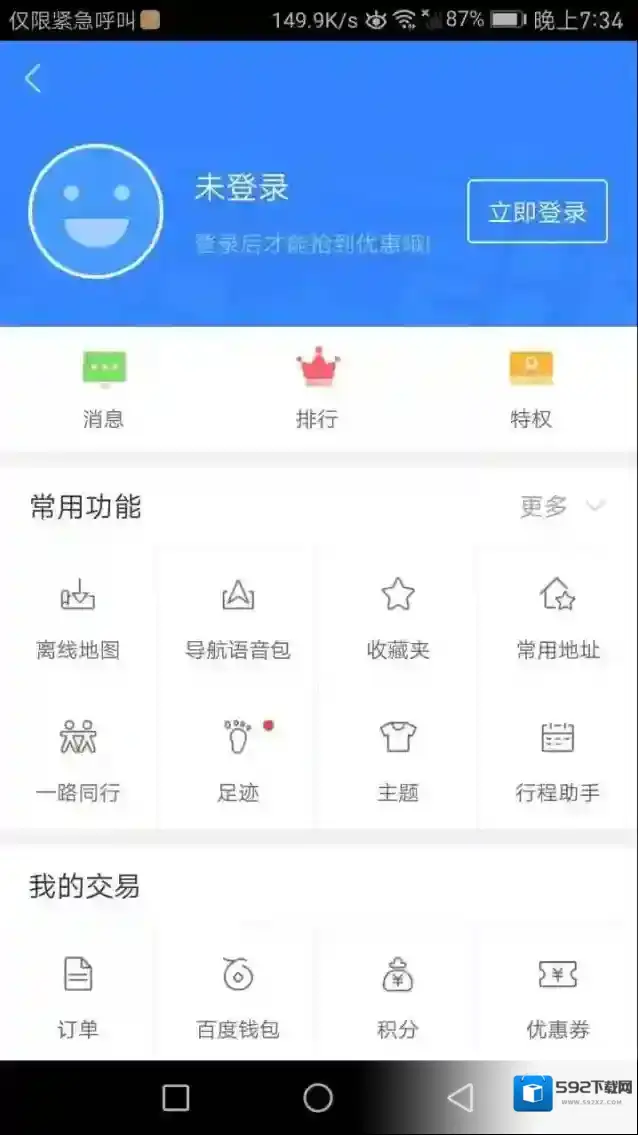The width and height of the screenshot is (638, 1135).
Task: Open 百度钱包 wallet
Action: click(238, 996)
